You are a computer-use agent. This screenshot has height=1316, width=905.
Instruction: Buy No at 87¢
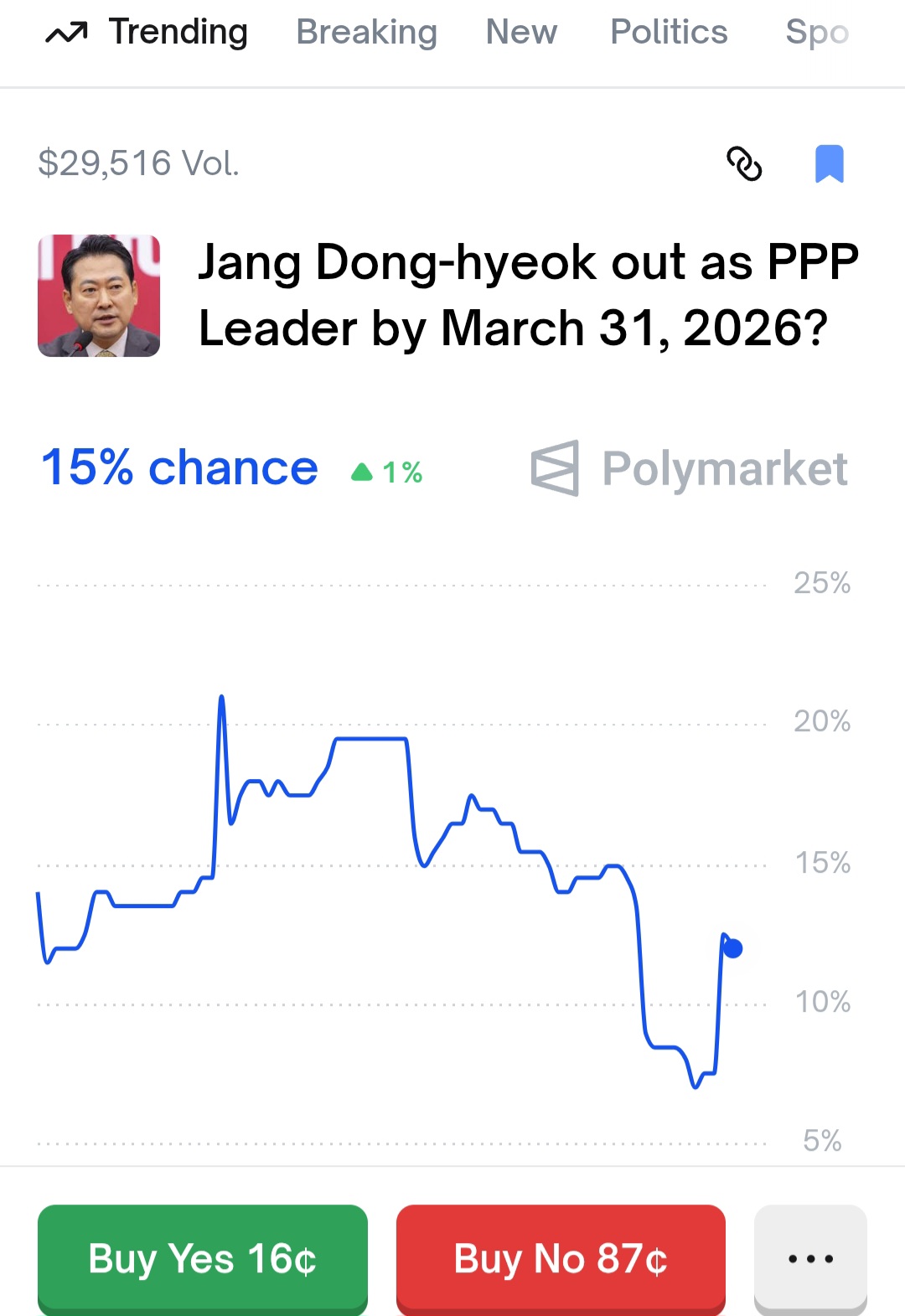click(561, 1258)
